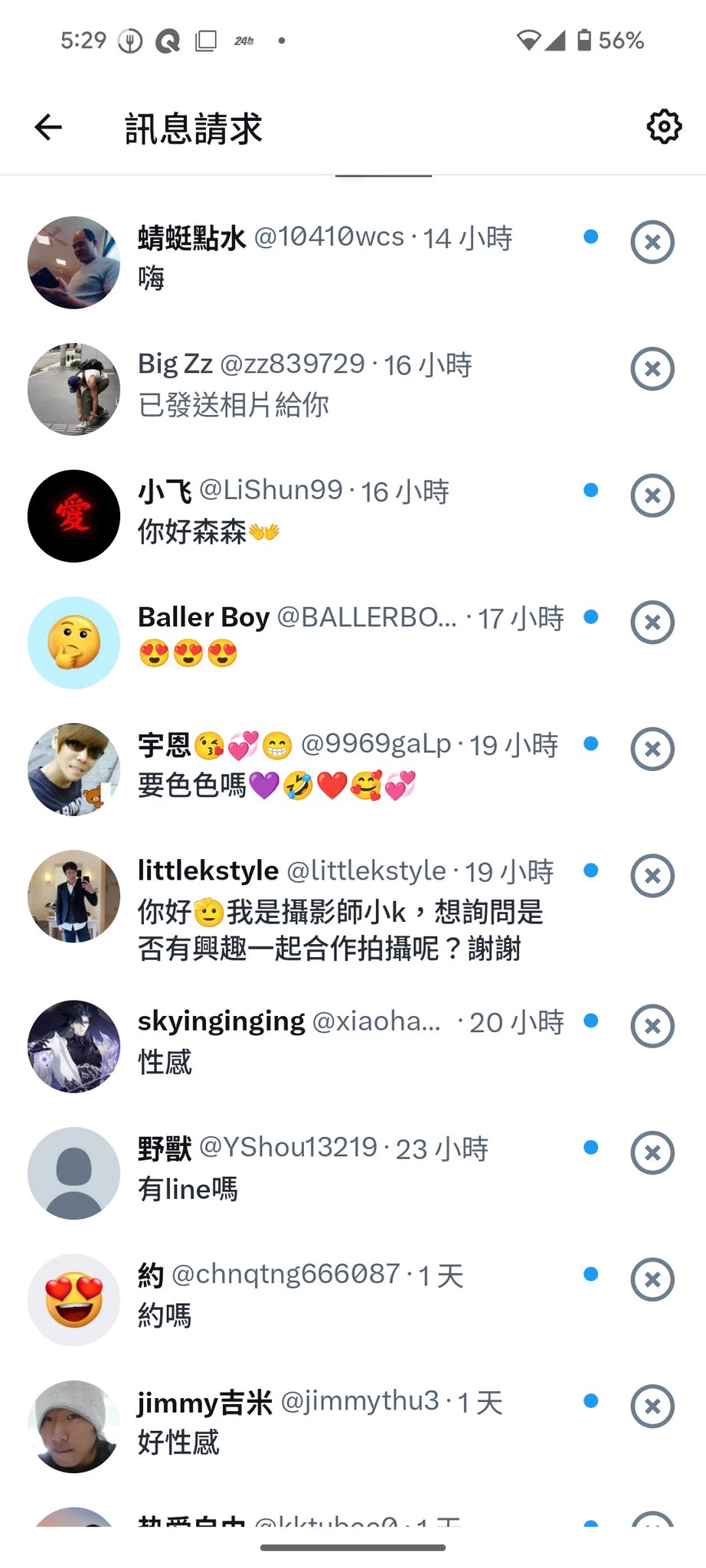
Task: Go back from message requests
Action: pos(48,127)
